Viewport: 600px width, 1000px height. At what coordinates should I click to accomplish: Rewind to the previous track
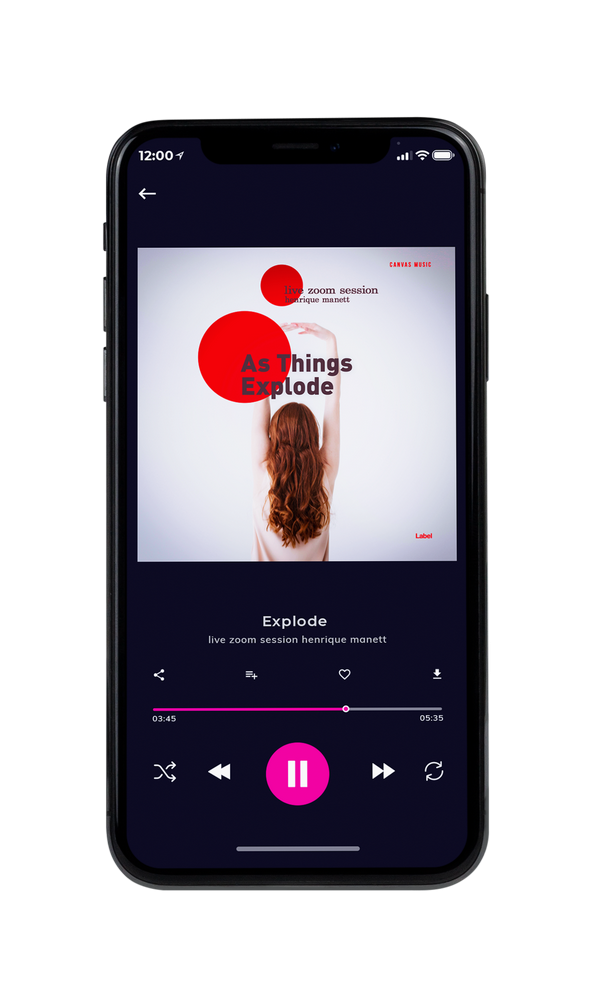coord(220,772)
